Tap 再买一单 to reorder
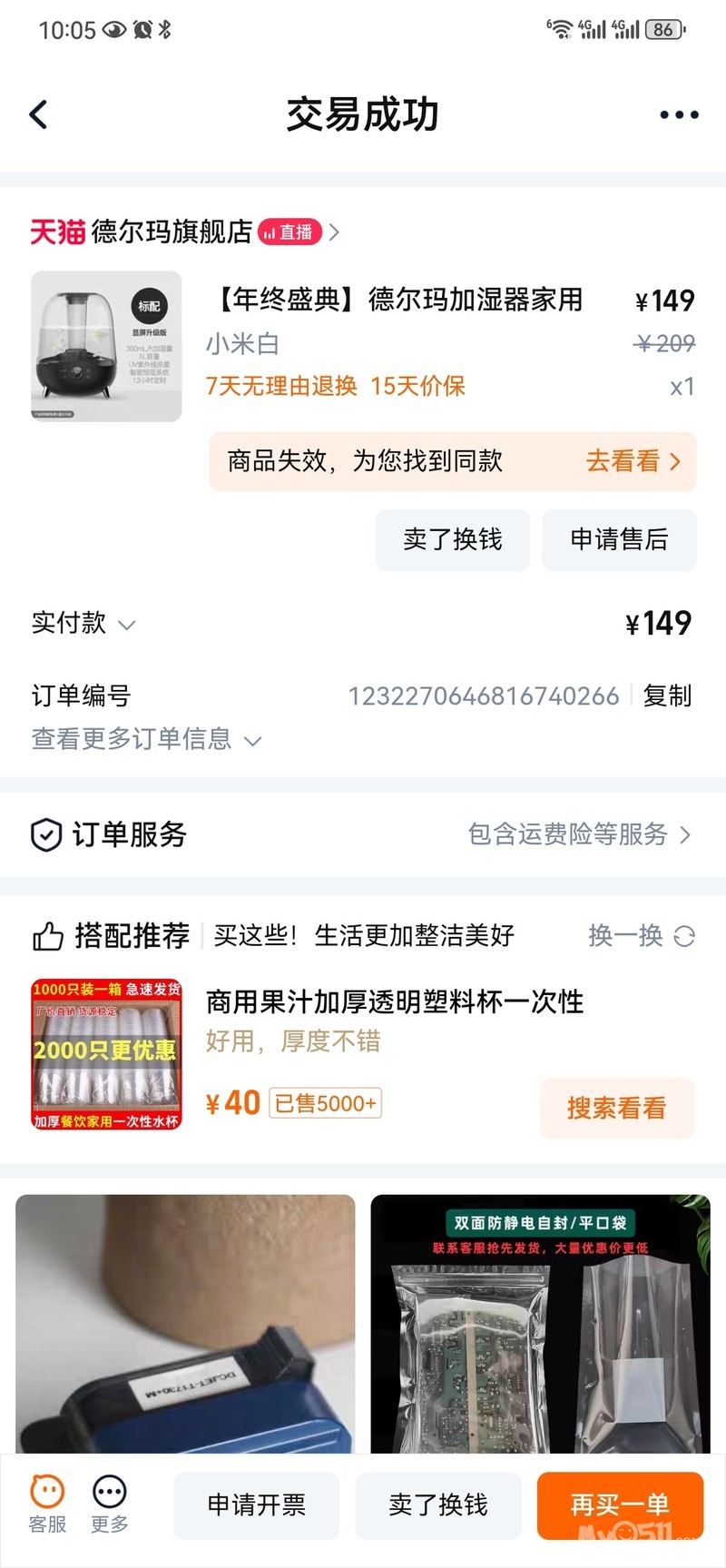Screen dimensions: 726x1568 (x=620, y=1505)
